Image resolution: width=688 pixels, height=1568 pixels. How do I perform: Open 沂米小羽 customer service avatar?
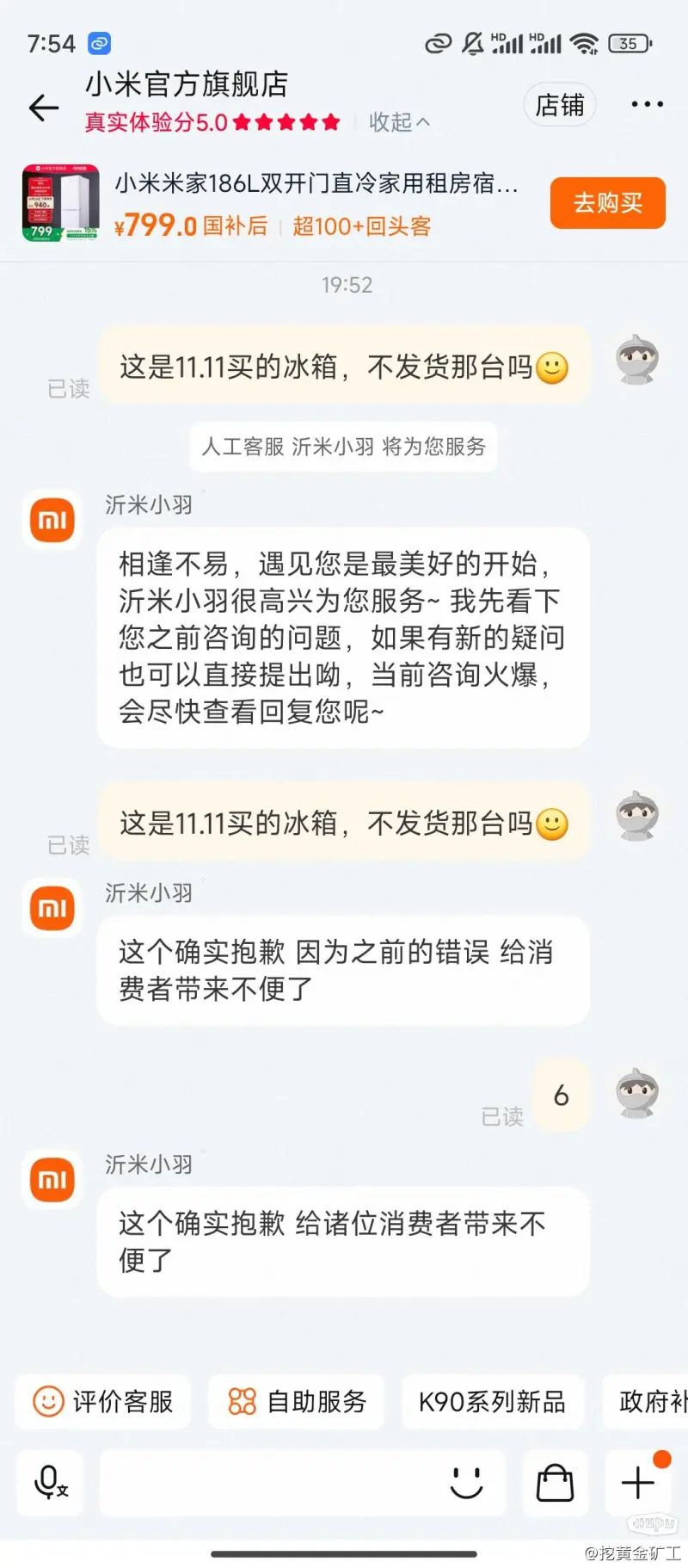tap(52, 520)
